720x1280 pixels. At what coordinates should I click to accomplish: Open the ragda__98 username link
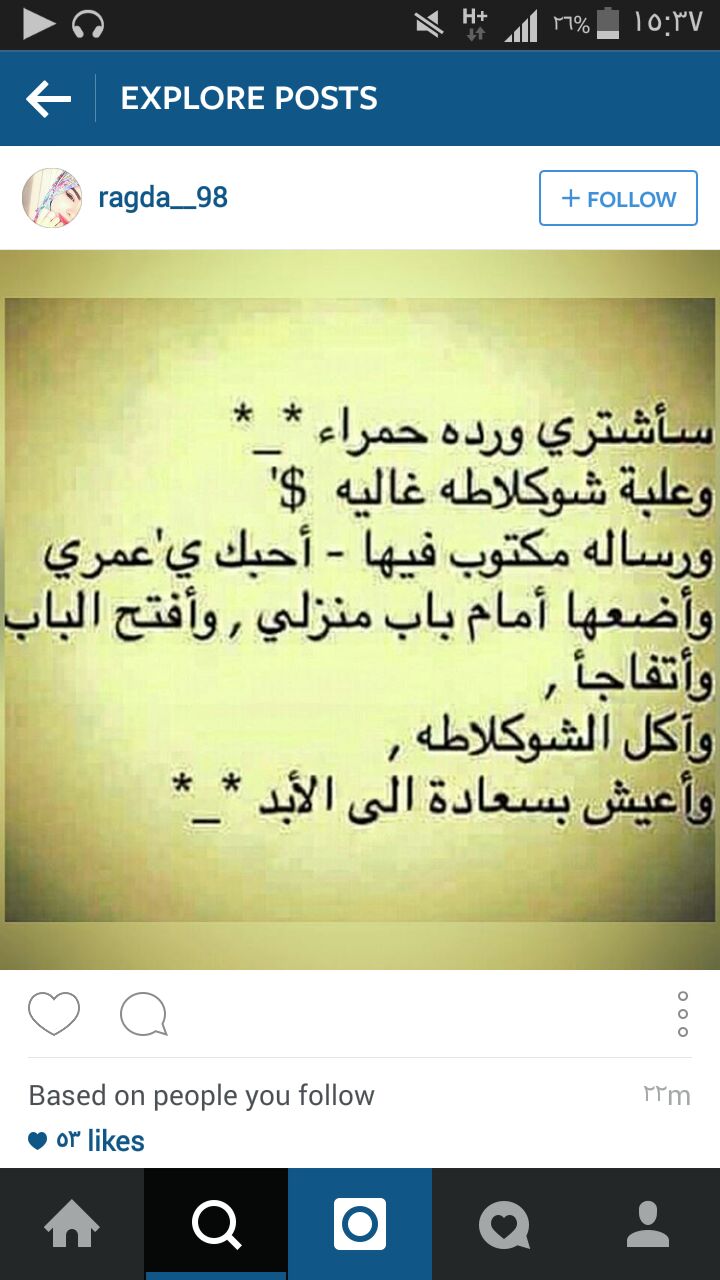[163, 198]
